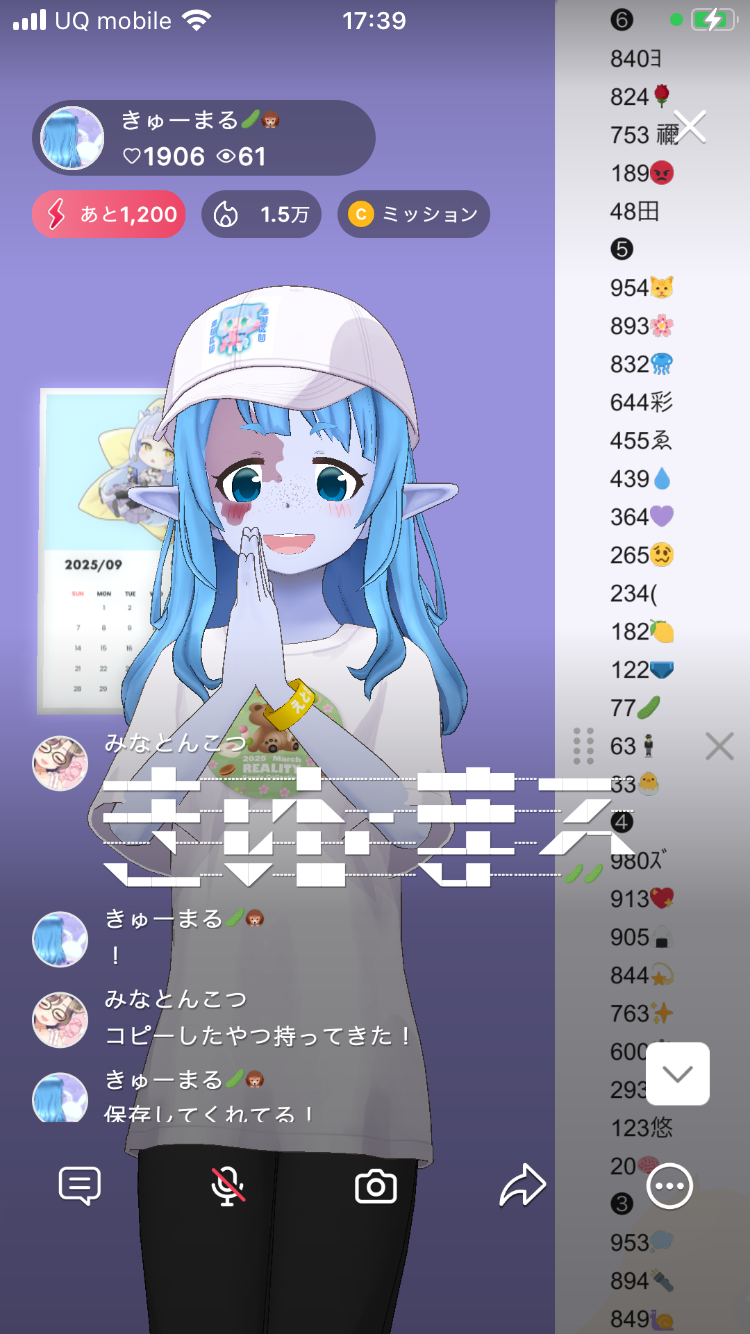
Task: Open streamer きゅーまる's profile pill
Action: coord(204,139)
